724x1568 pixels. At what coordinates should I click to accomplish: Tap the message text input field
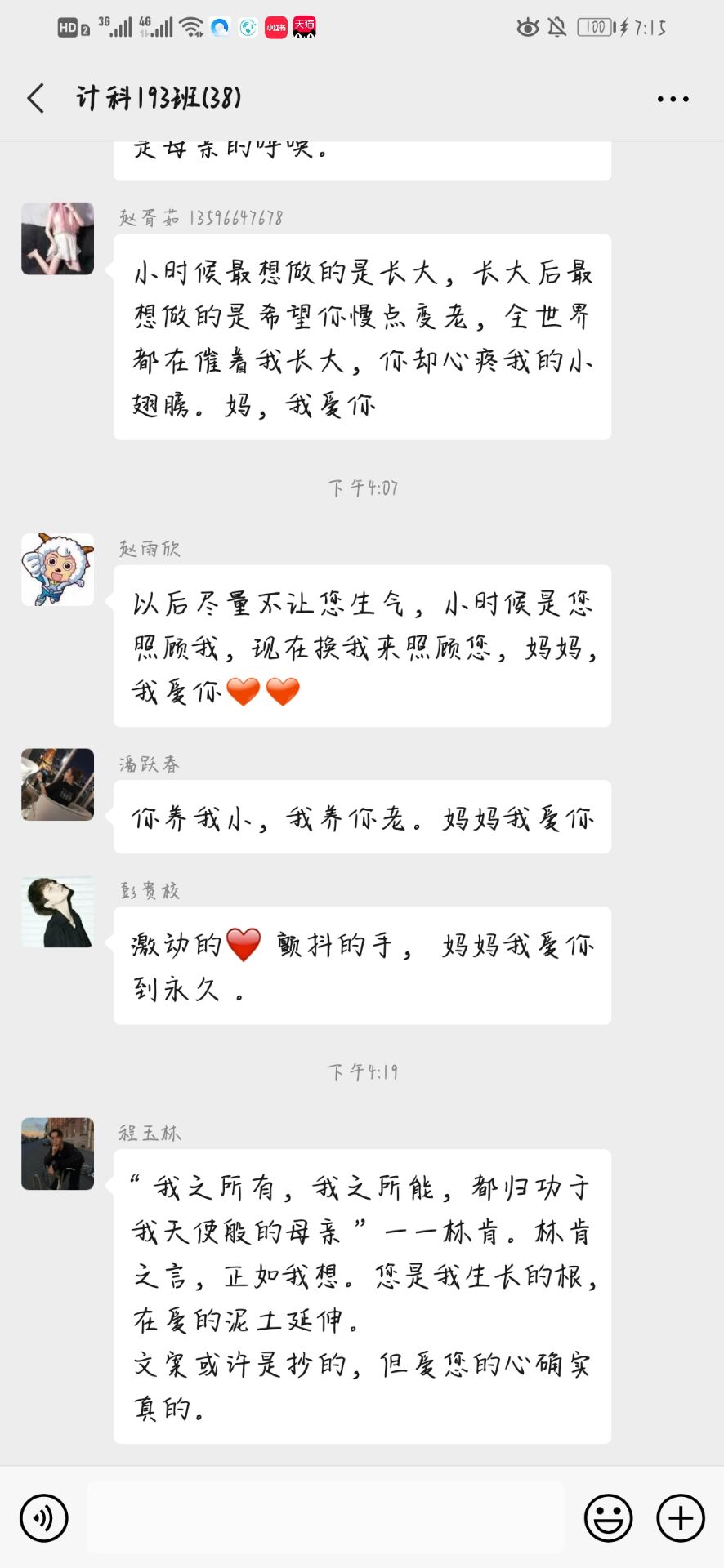[325, 1518]
